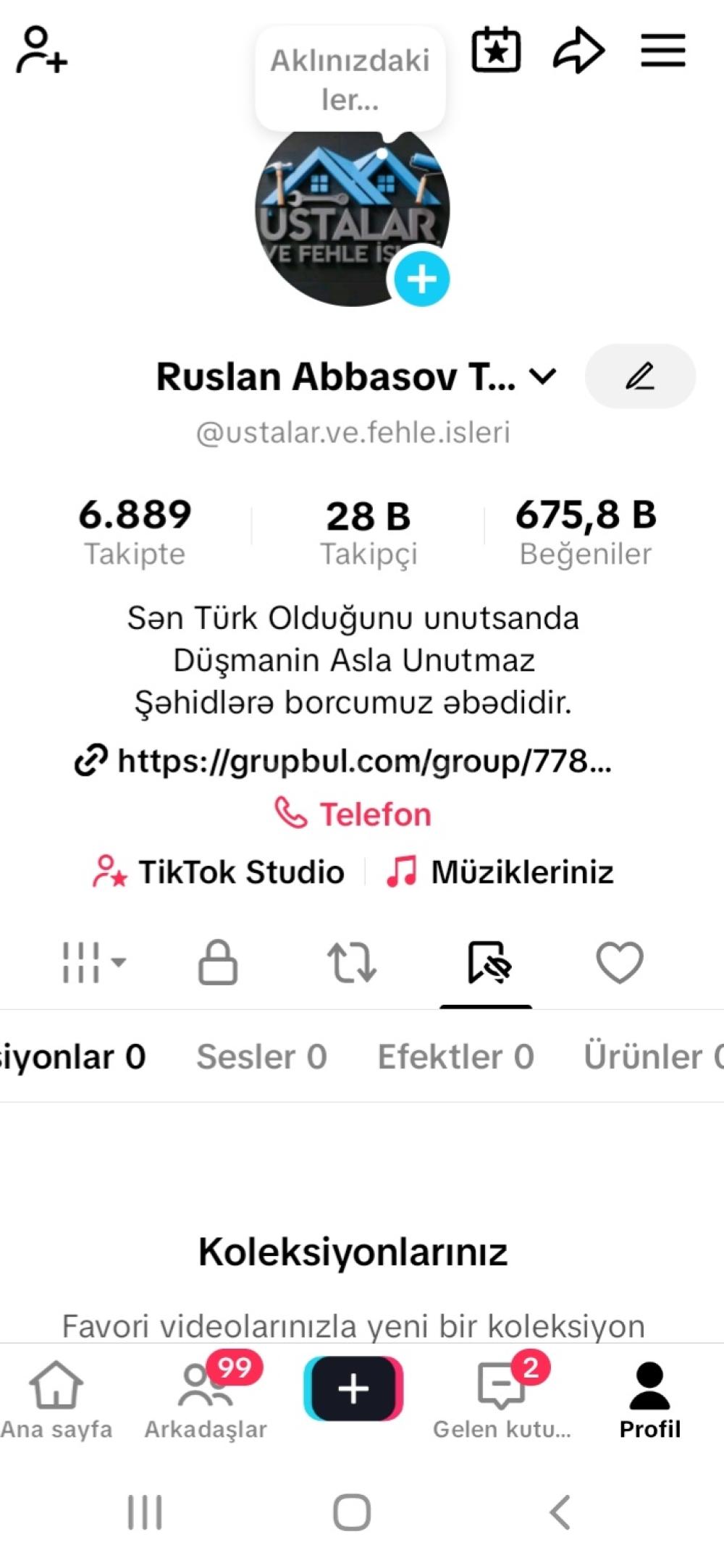The image size is (724, 1568).
Task: Switch to the reposts tab
Action: 352,963
